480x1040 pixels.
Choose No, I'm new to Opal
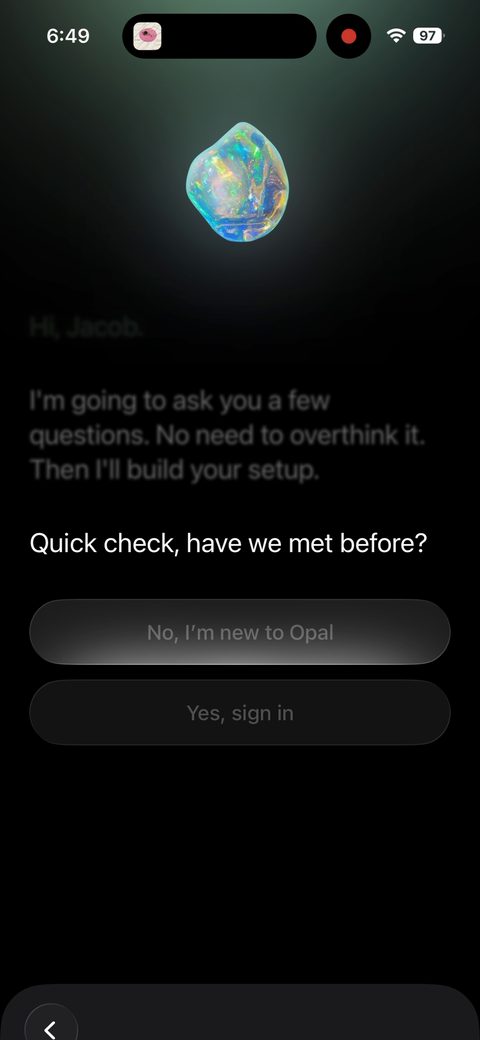(240, 632)
